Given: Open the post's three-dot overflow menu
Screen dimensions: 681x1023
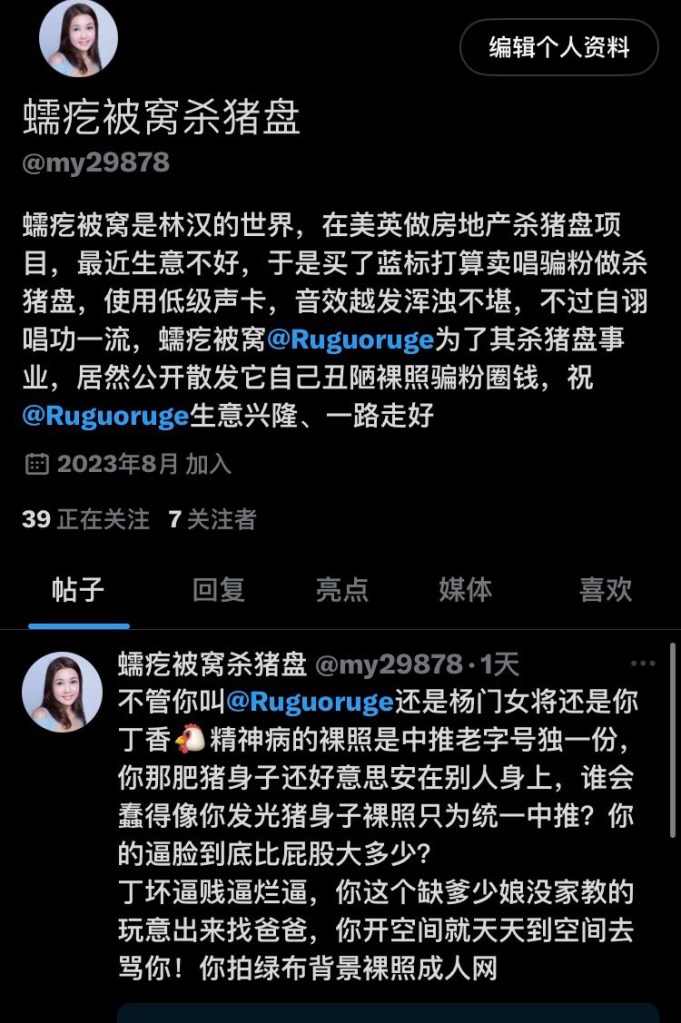Looking at the screenshot, I should point(643,663).
